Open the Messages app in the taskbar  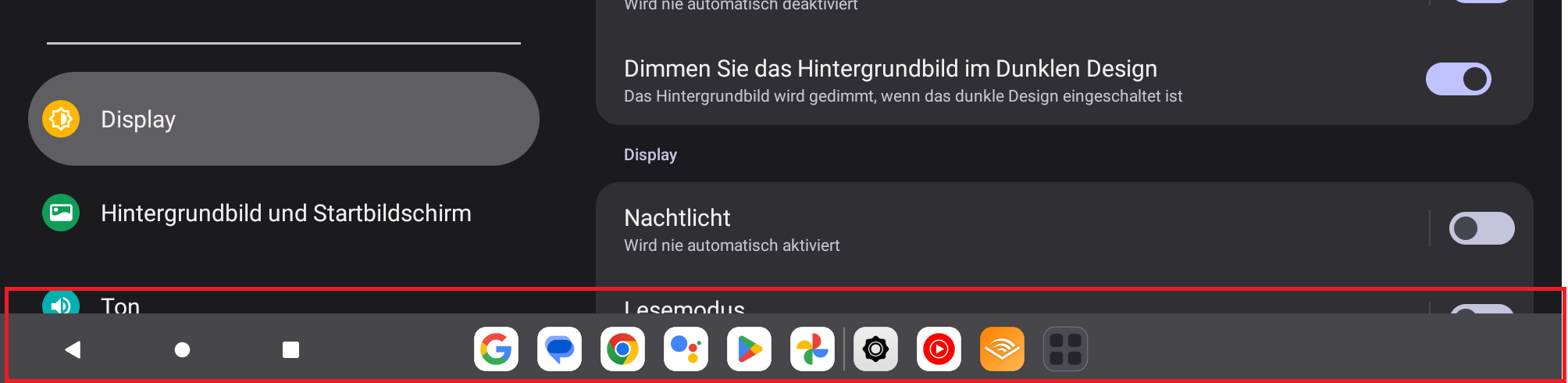pos(559,349)
